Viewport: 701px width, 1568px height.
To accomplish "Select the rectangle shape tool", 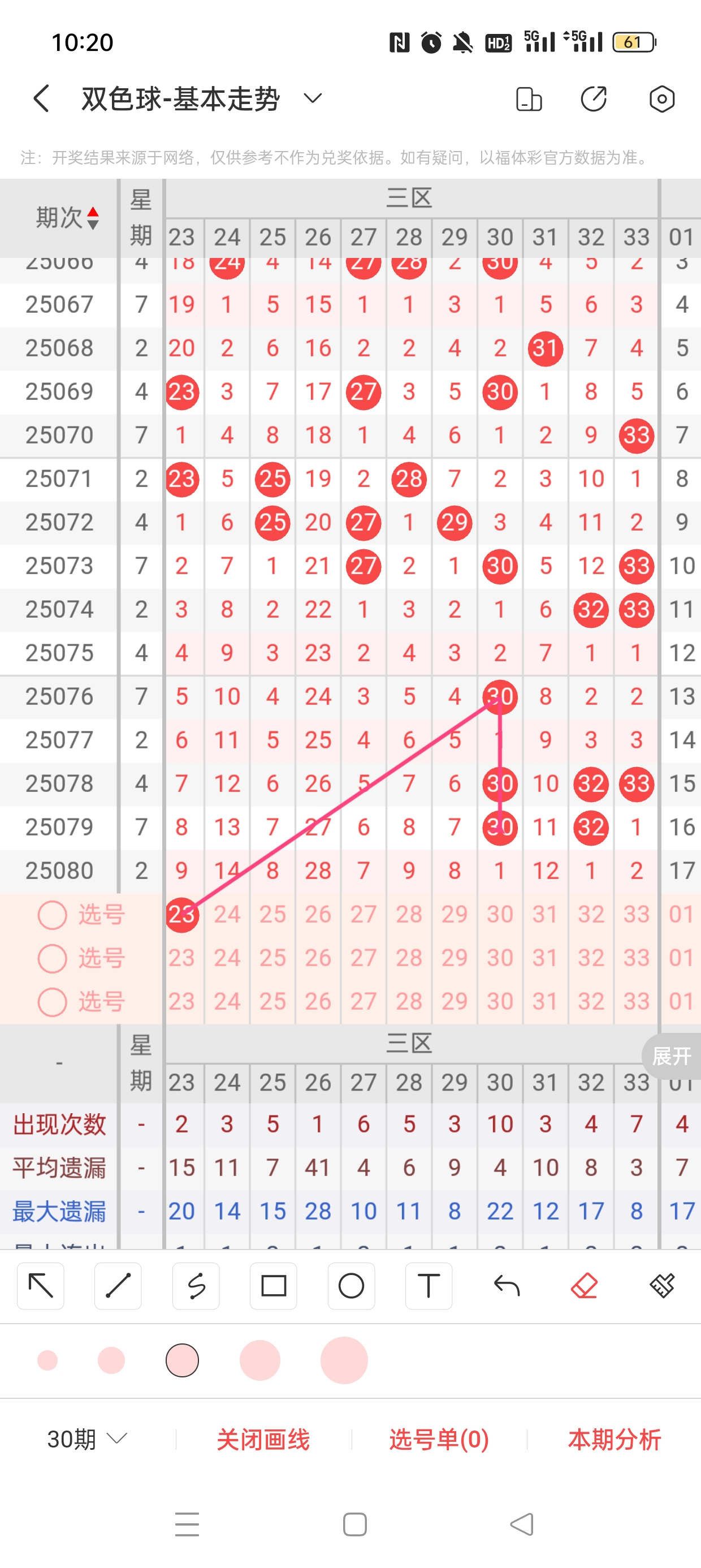I will tap(273, 1286).
